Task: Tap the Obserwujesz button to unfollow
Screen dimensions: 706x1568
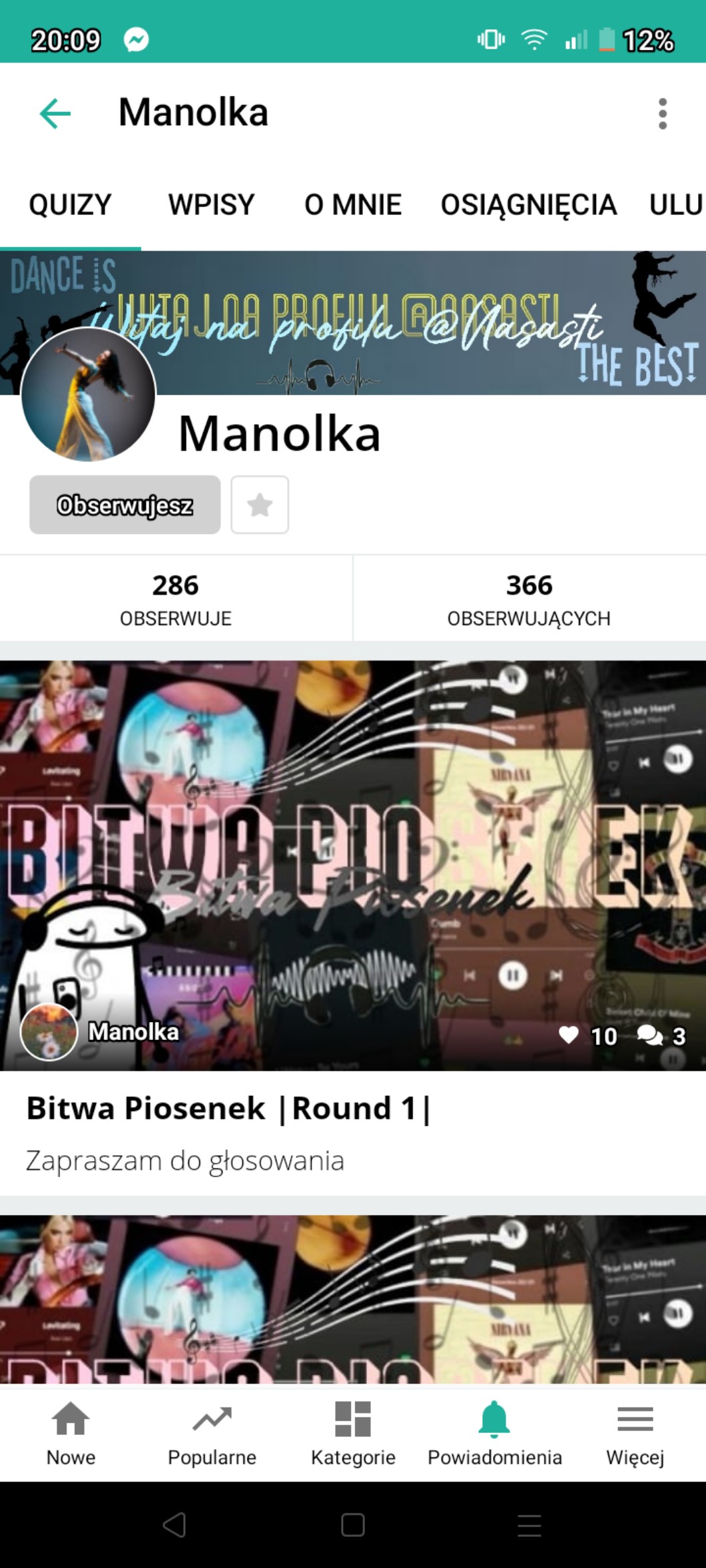Action: [125, 505]
